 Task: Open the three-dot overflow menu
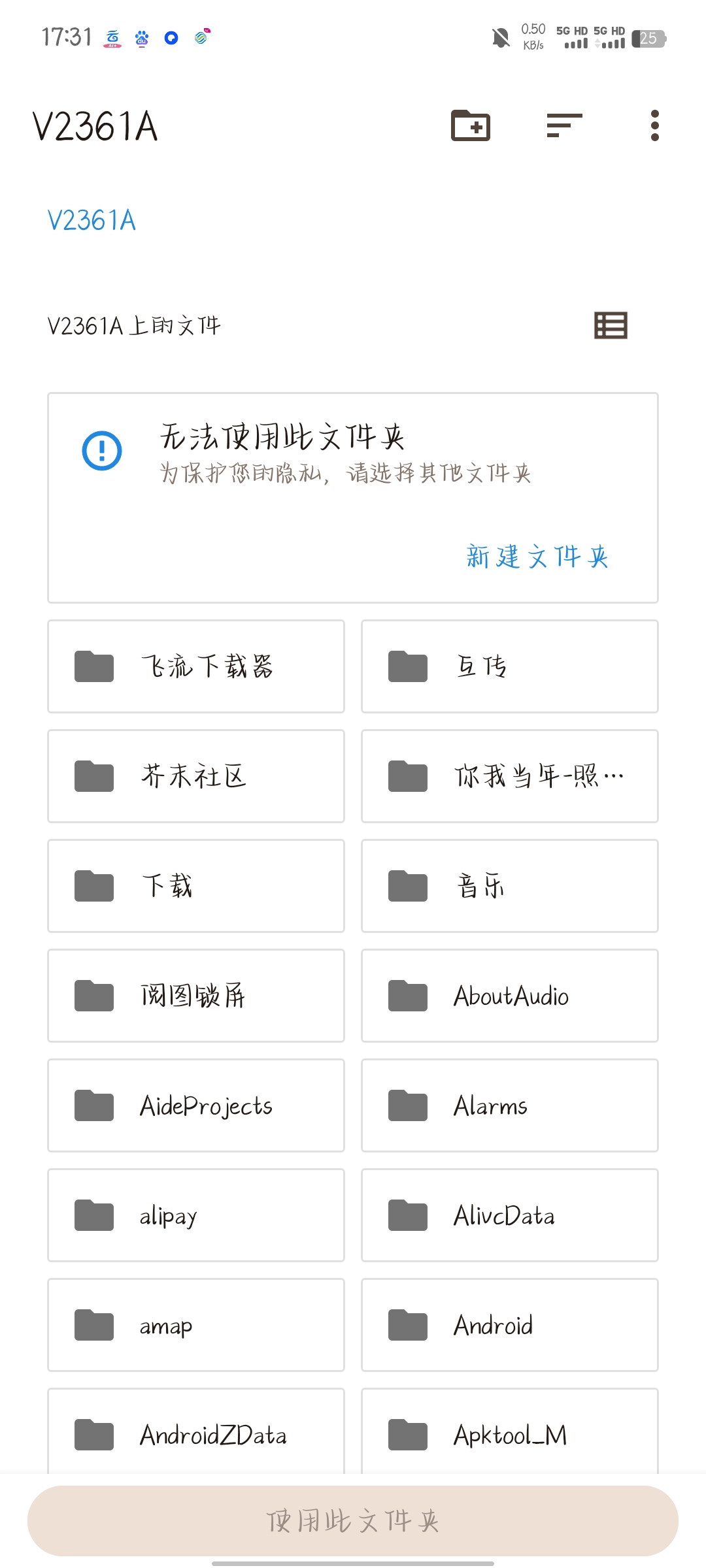pyautogui.click(x=654, y=125)
